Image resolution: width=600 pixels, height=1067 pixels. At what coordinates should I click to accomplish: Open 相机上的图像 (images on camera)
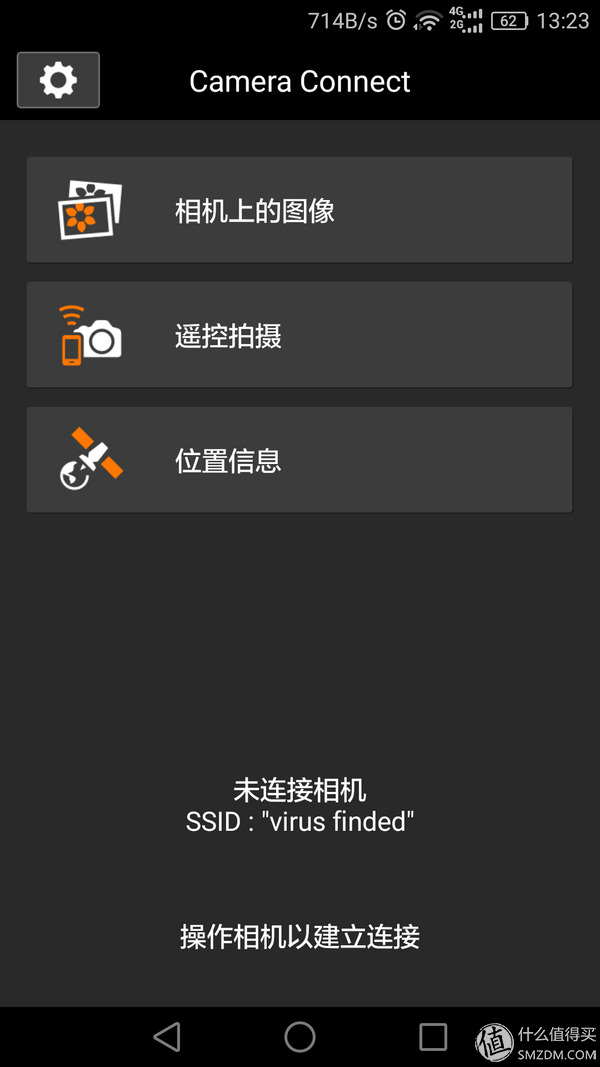point(299,210)
